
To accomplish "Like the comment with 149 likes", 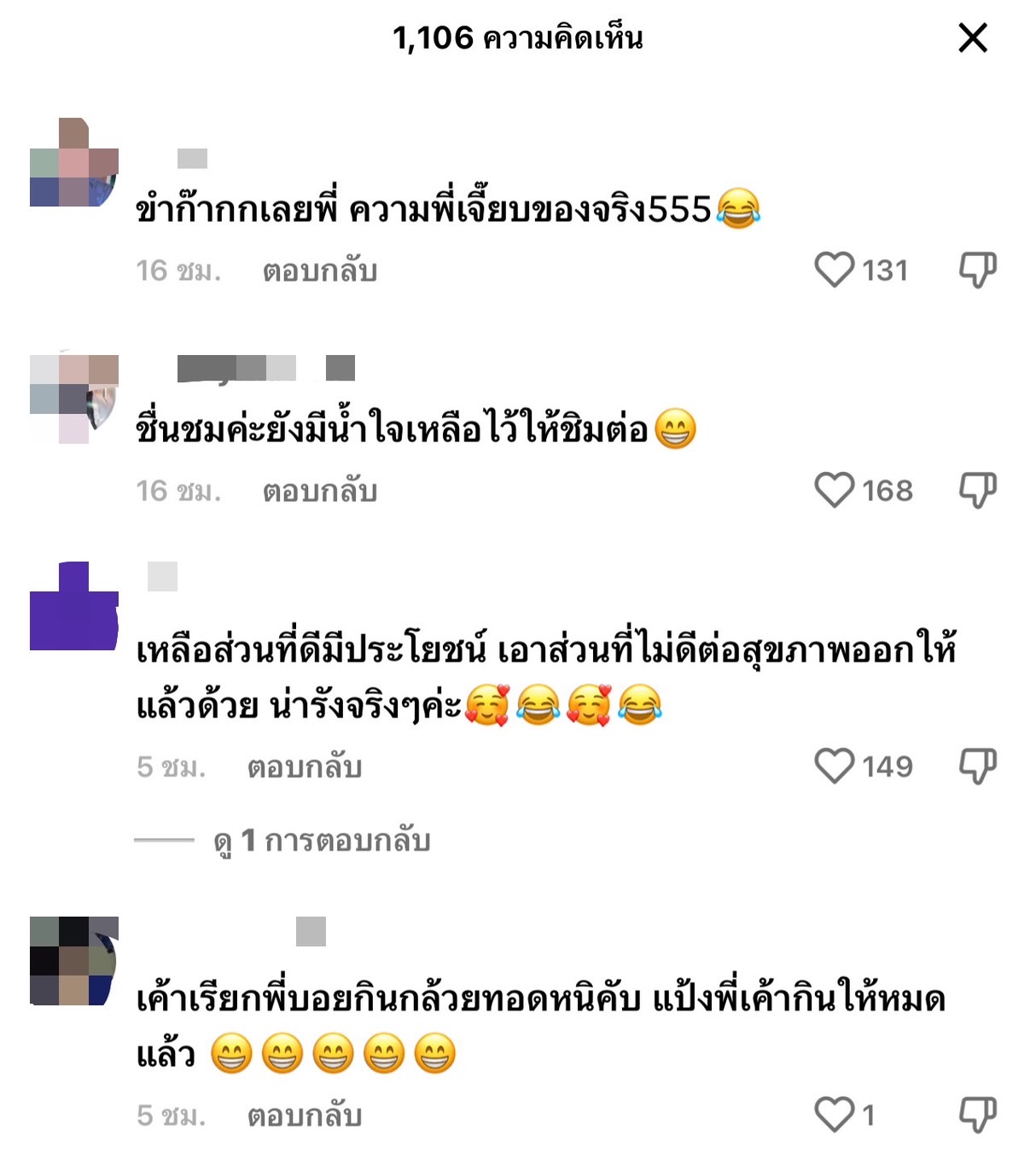I will 834,766.
